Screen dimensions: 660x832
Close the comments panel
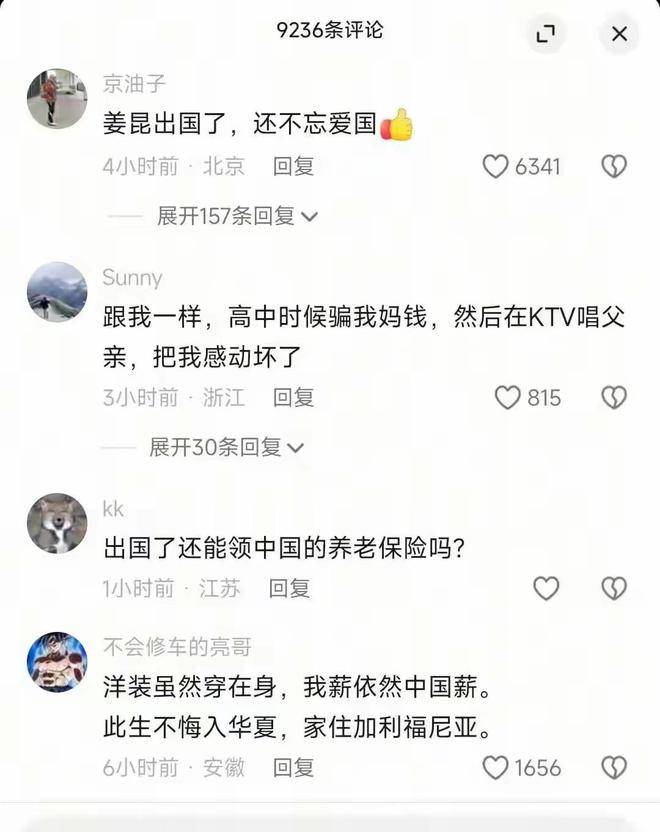coord(619,34)
